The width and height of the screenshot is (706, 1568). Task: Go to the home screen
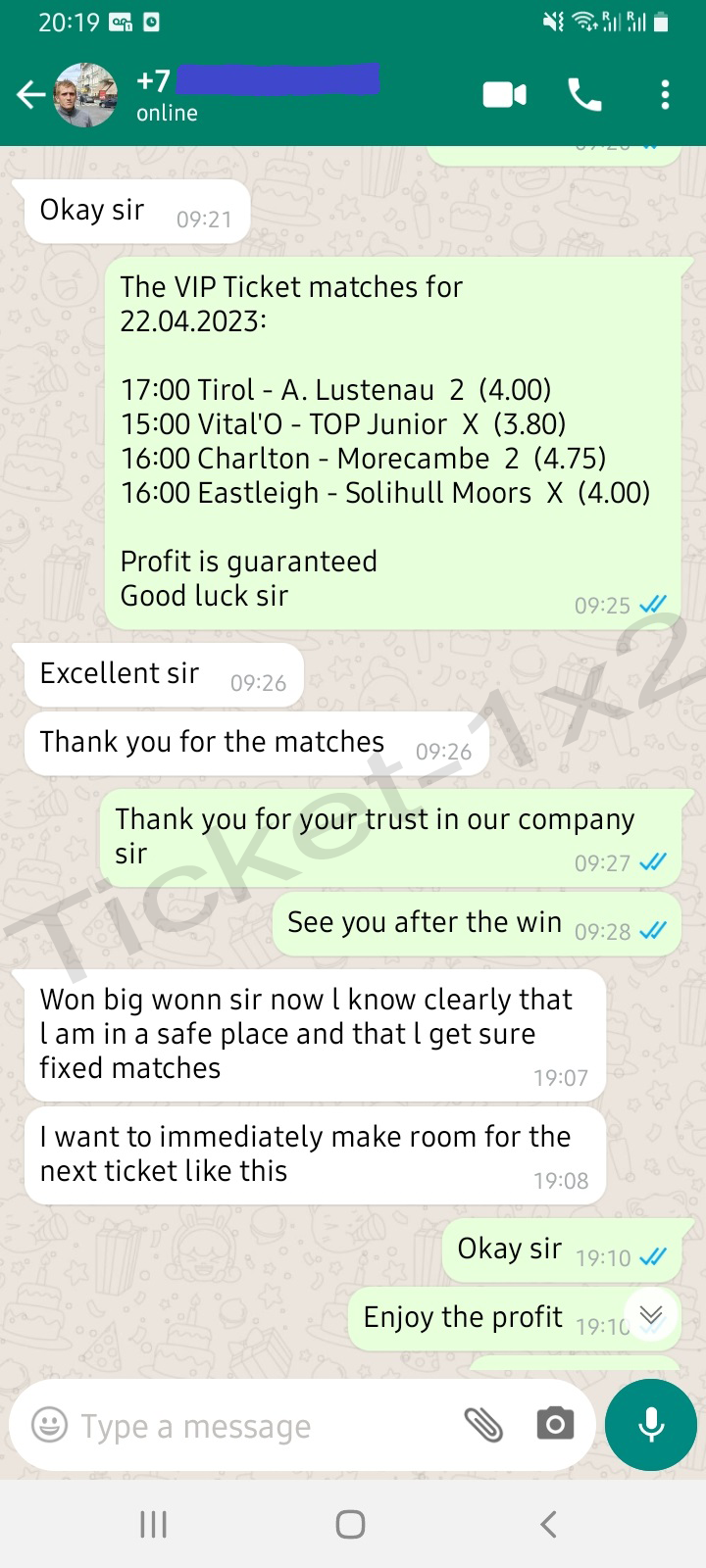click(x=351, y=1524)
